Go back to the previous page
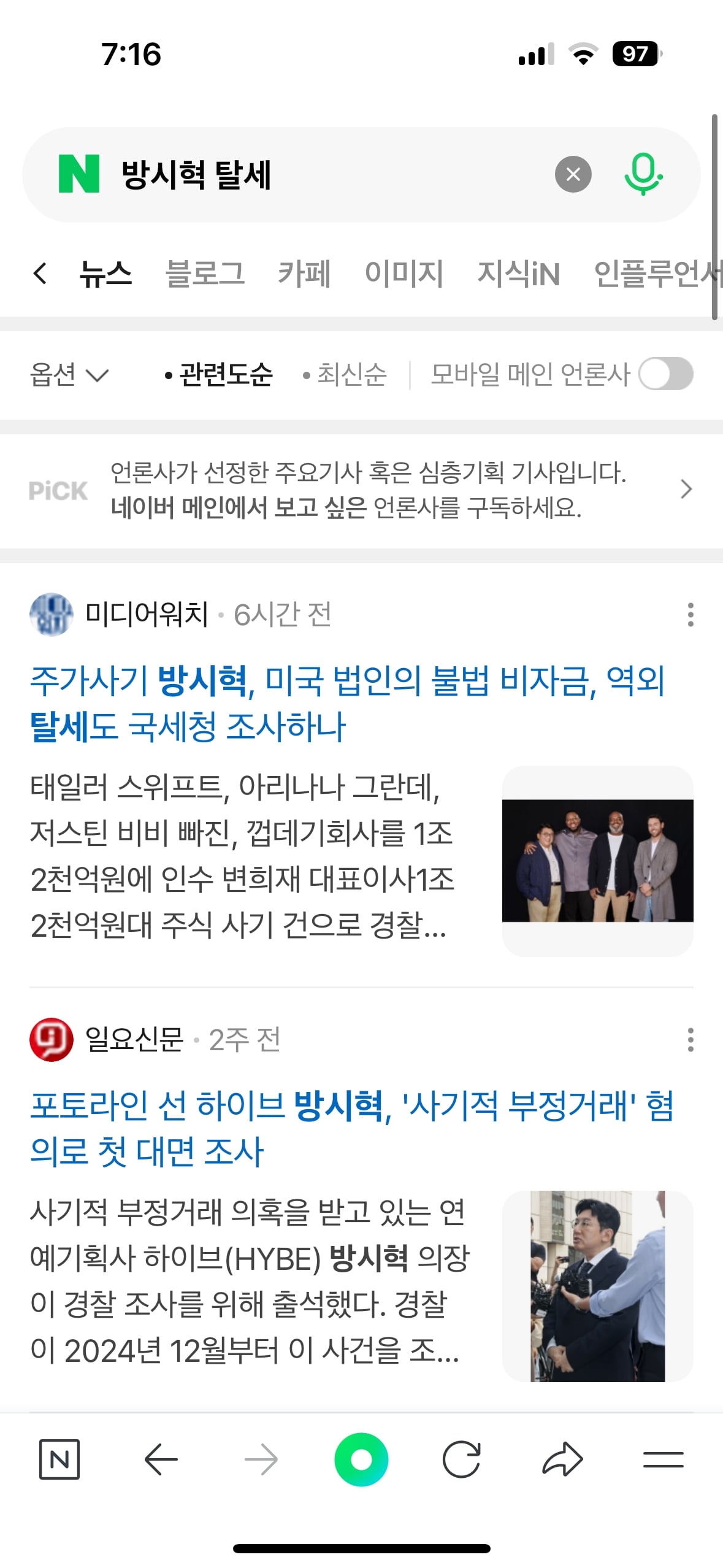 click(x=161, y=1459)
